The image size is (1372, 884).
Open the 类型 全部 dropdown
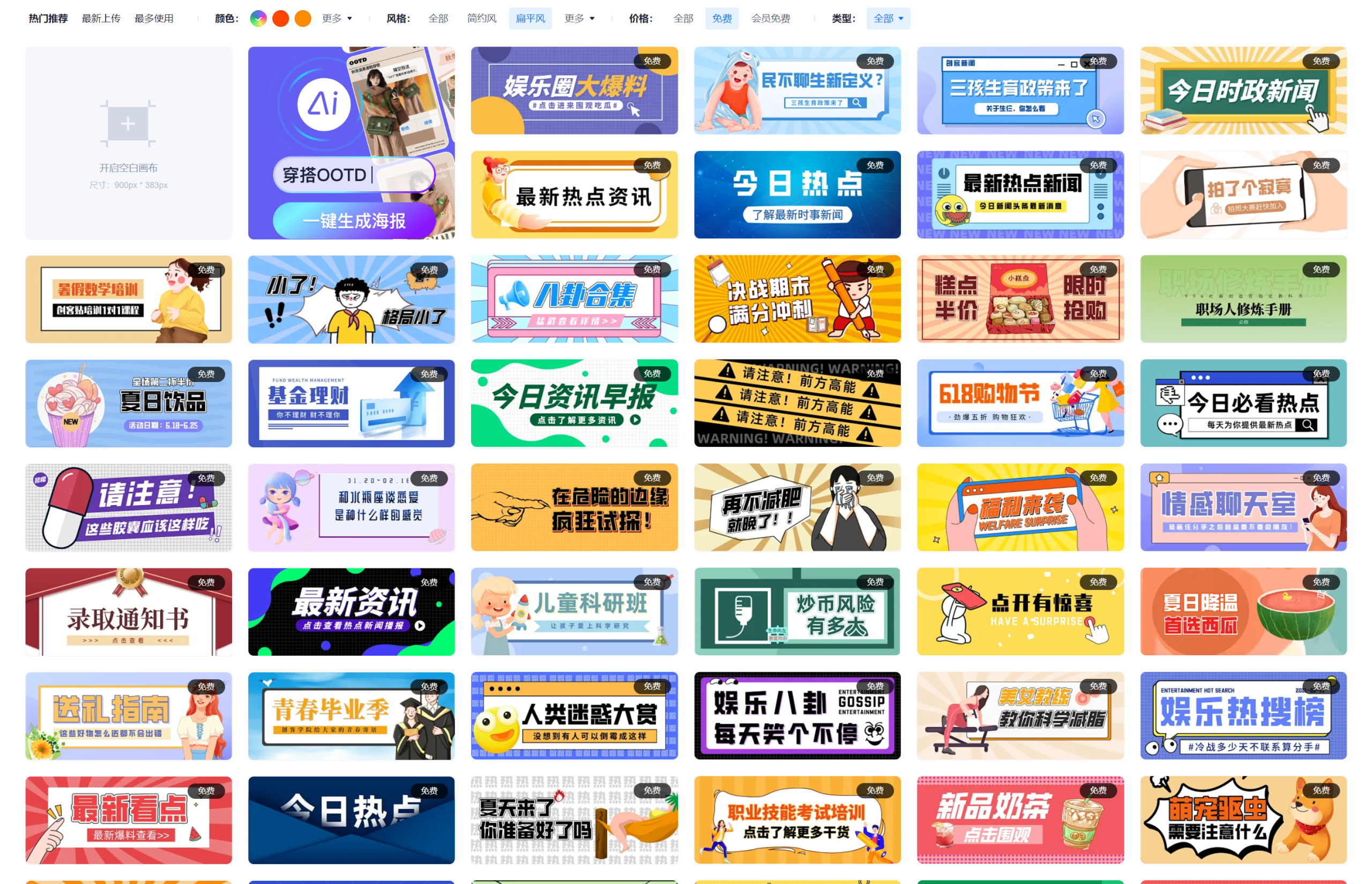point(888,18)
